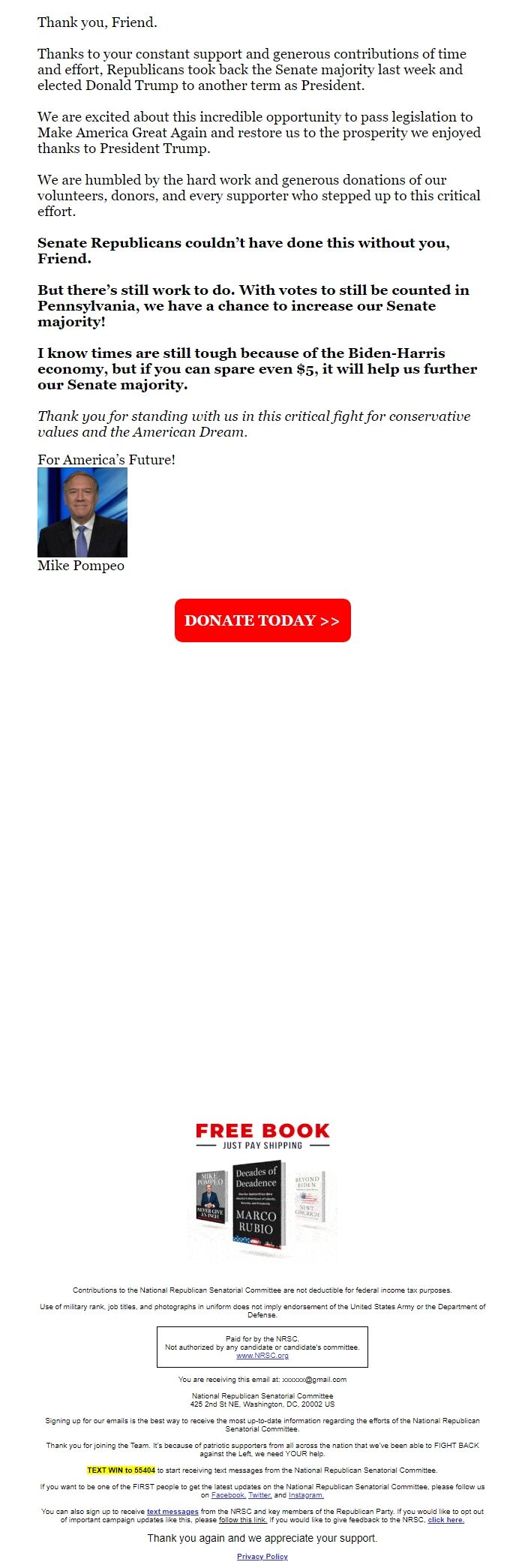The width and height of the screenshot is (525, 1568).
Task: Visit the www.NRSC.org link
Action: tap(262, 1356)
